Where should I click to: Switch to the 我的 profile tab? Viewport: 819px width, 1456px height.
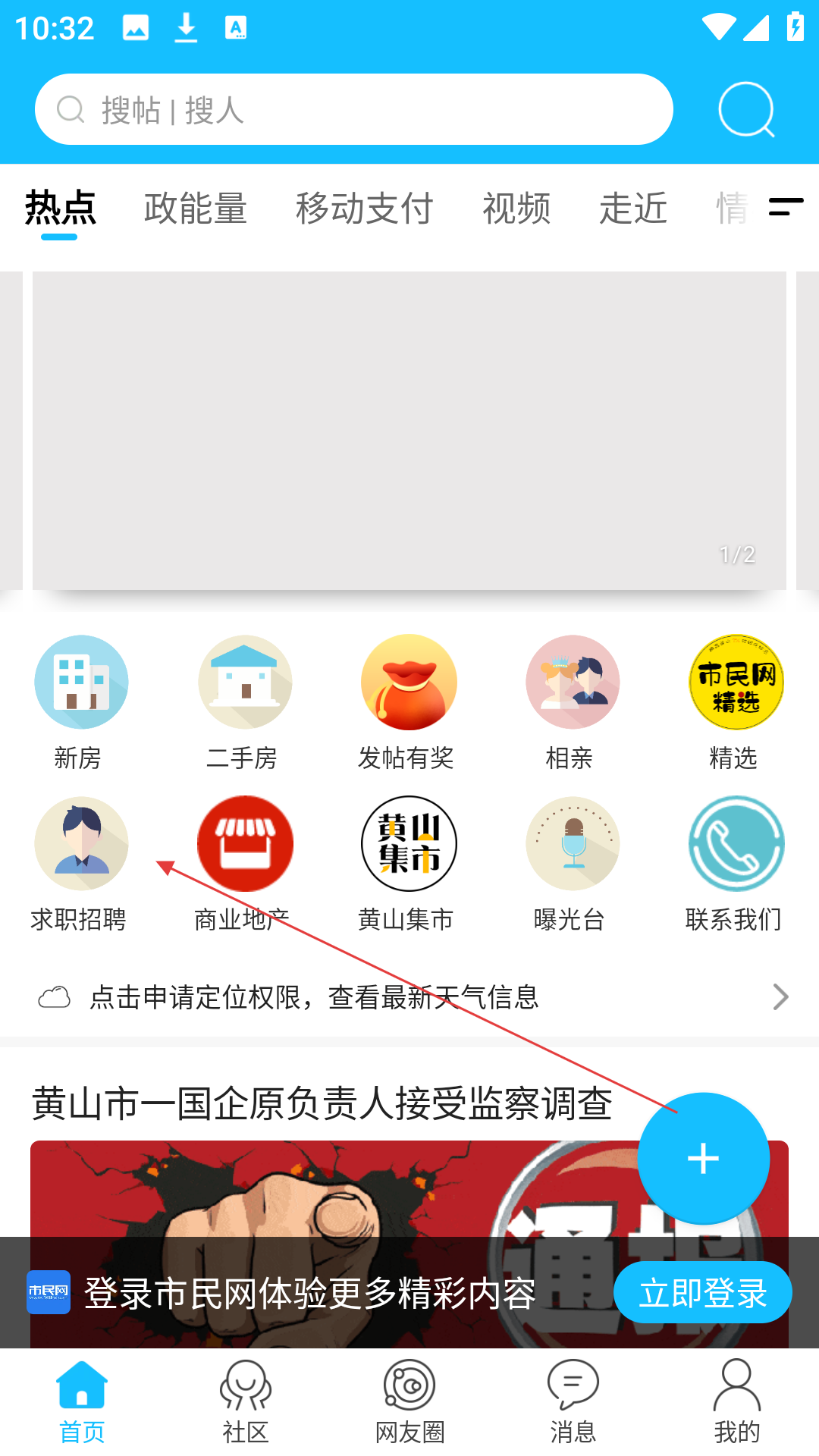pyautogui.click(x=736, y=1401)
